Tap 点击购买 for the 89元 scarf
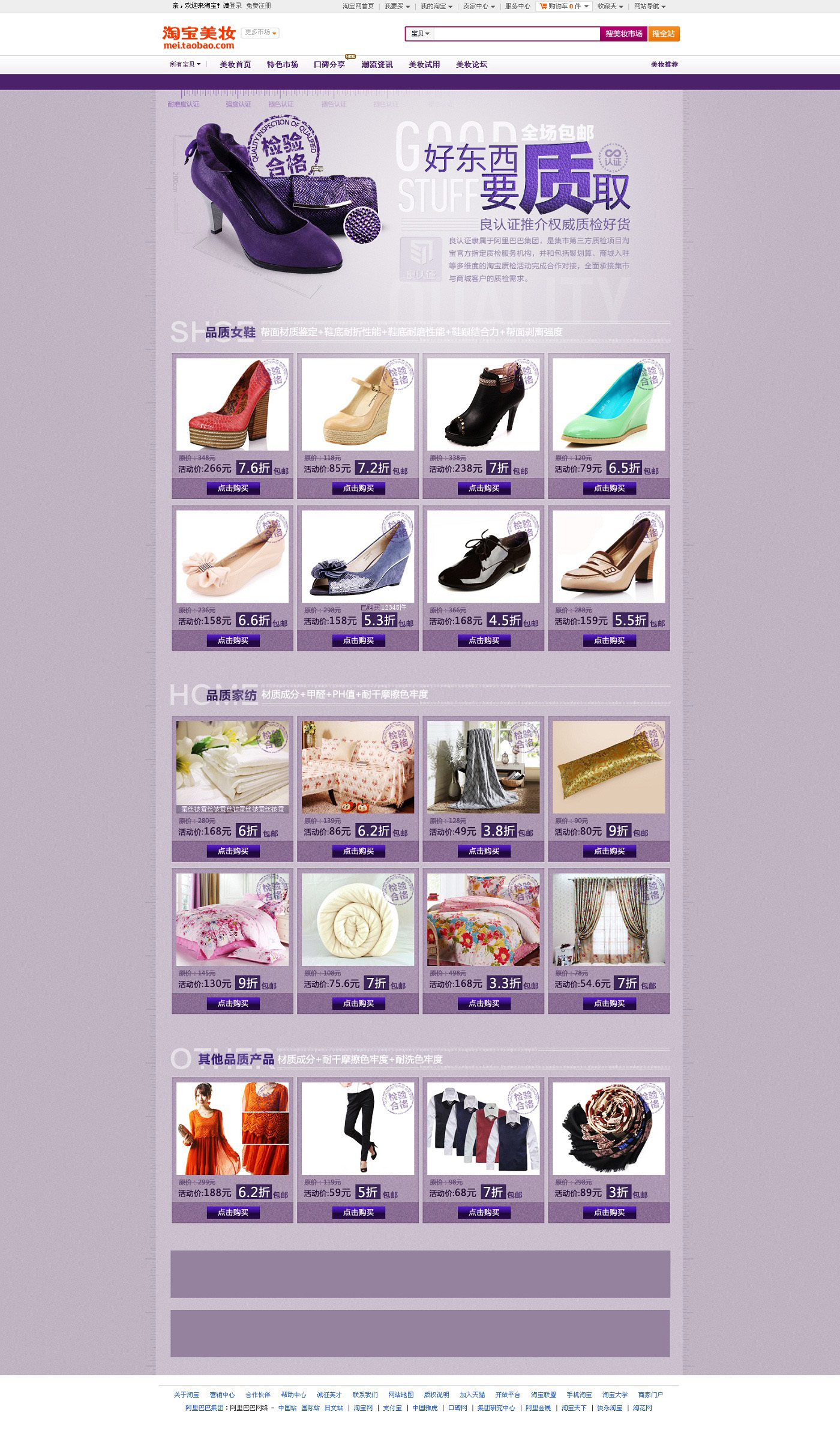This screenshot has height=1448, width=840. tap(609, 1212)
